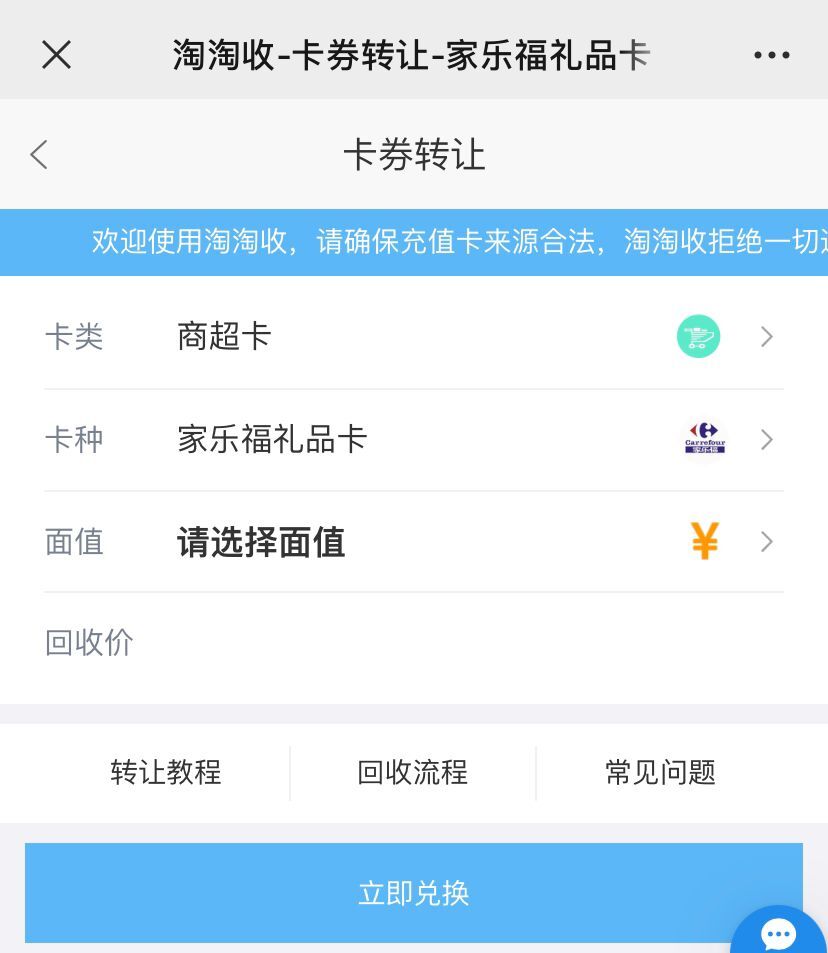Go back from 卡券转让 page
Screen dimensions: 828x953
pyautogui.click(x=40, y=155)
